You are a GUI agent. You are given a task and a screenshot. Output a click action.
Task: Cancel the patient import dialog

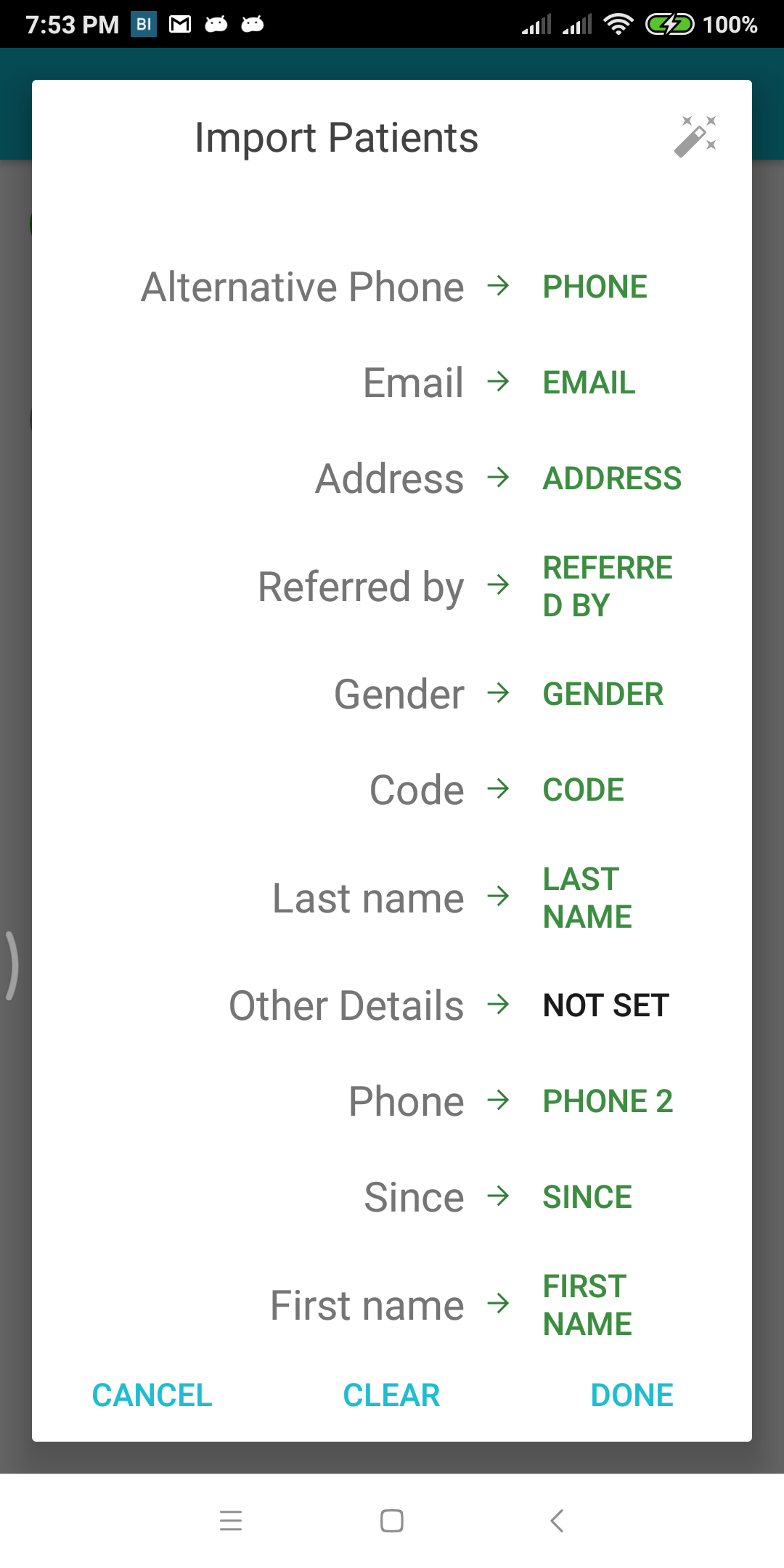[152, 1395]
